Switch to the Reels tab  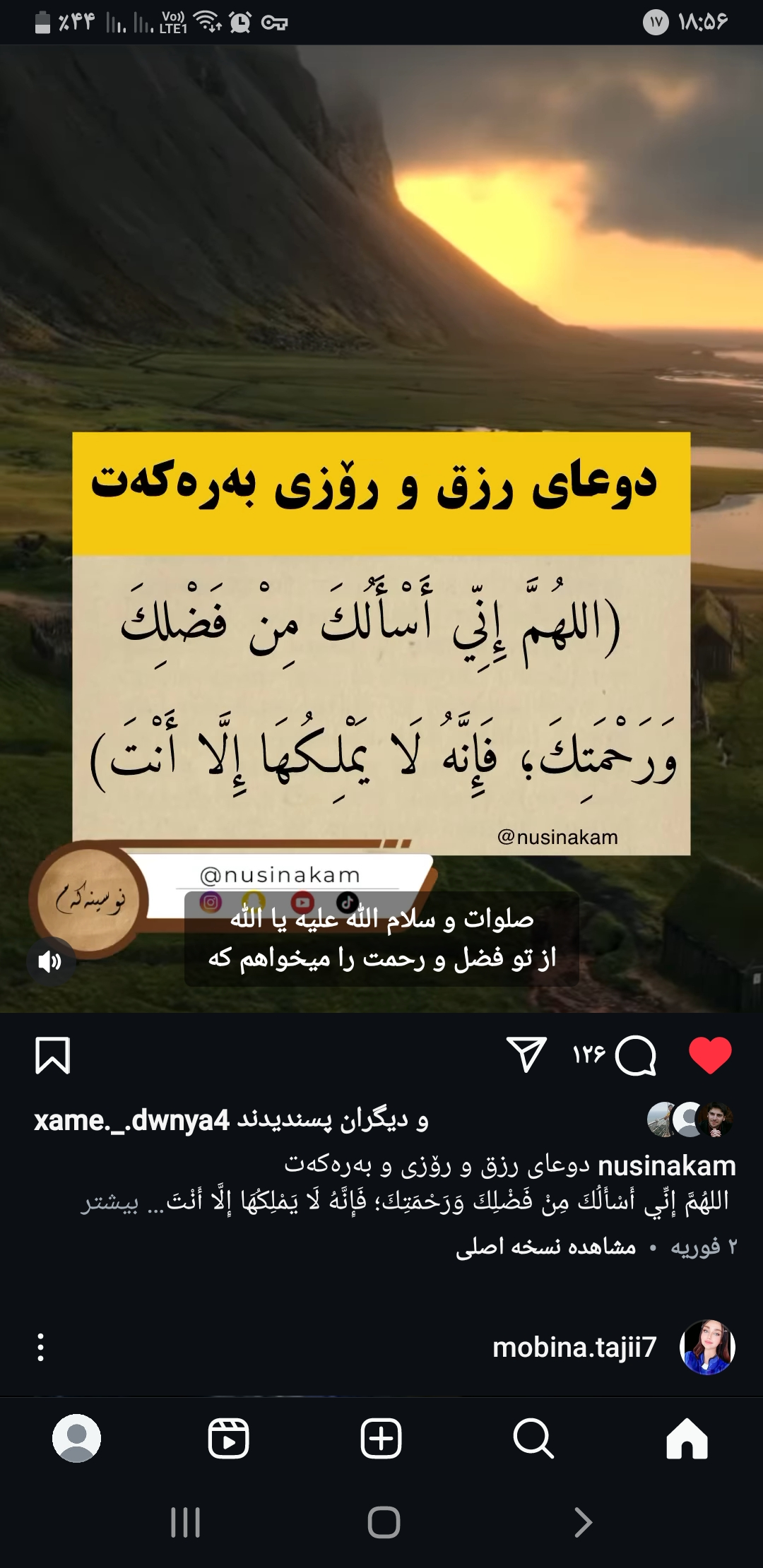(x=228, y=1439)
